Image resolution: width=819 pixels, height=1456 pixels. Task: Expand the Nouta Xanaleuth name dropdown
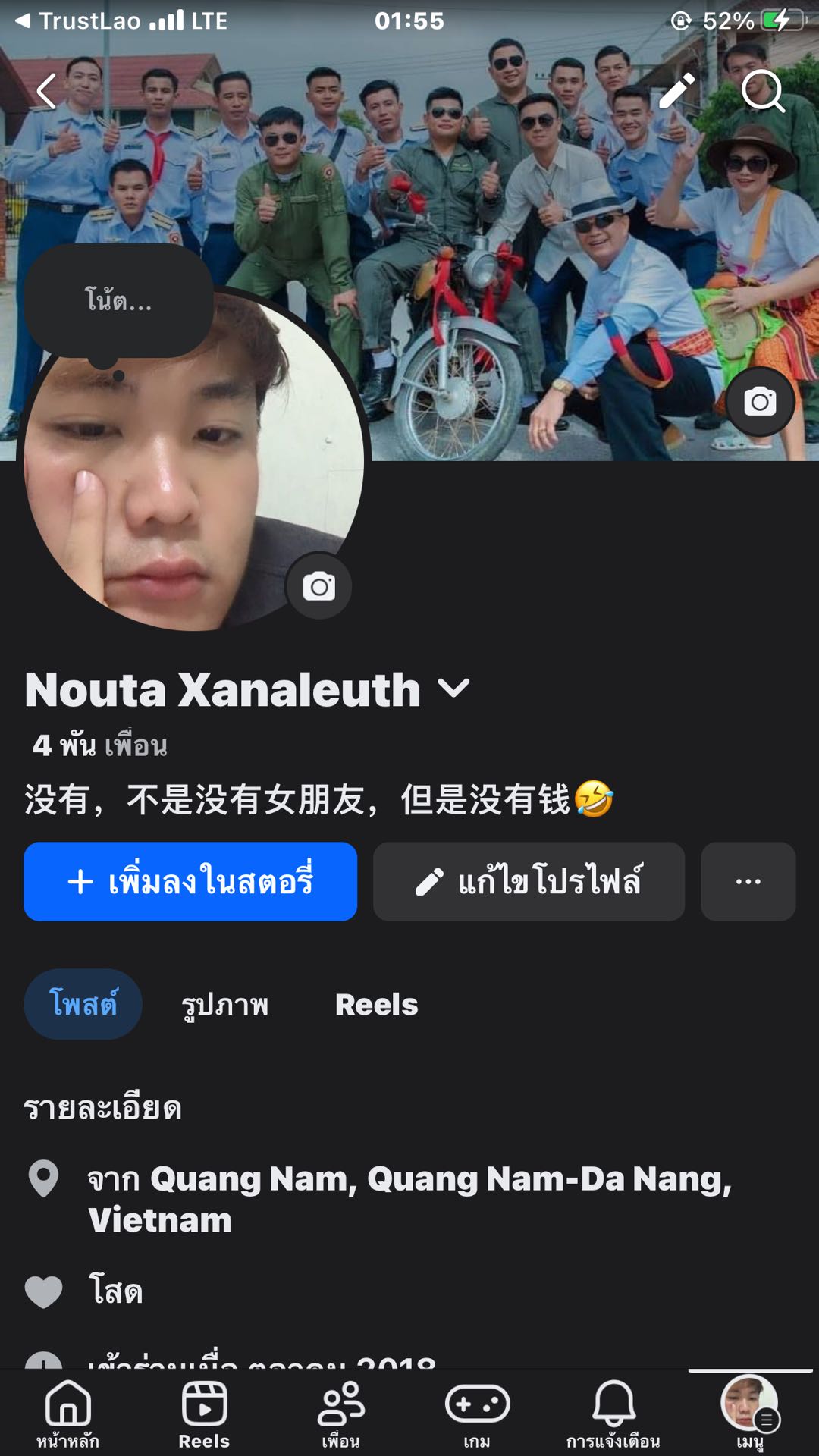[454, 689]
